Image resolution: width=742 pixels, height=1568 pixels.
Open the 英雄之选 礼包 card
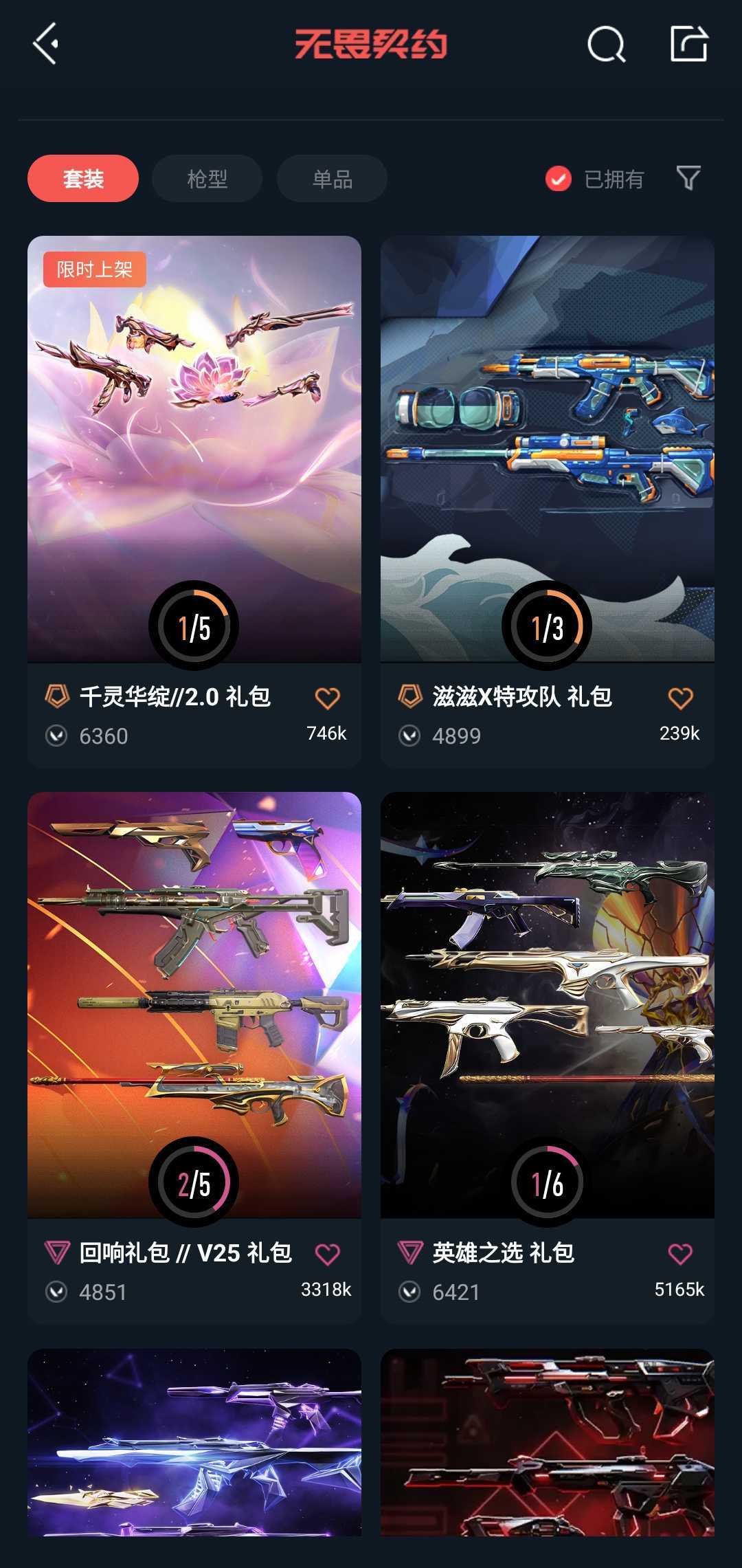[548, 1057]
